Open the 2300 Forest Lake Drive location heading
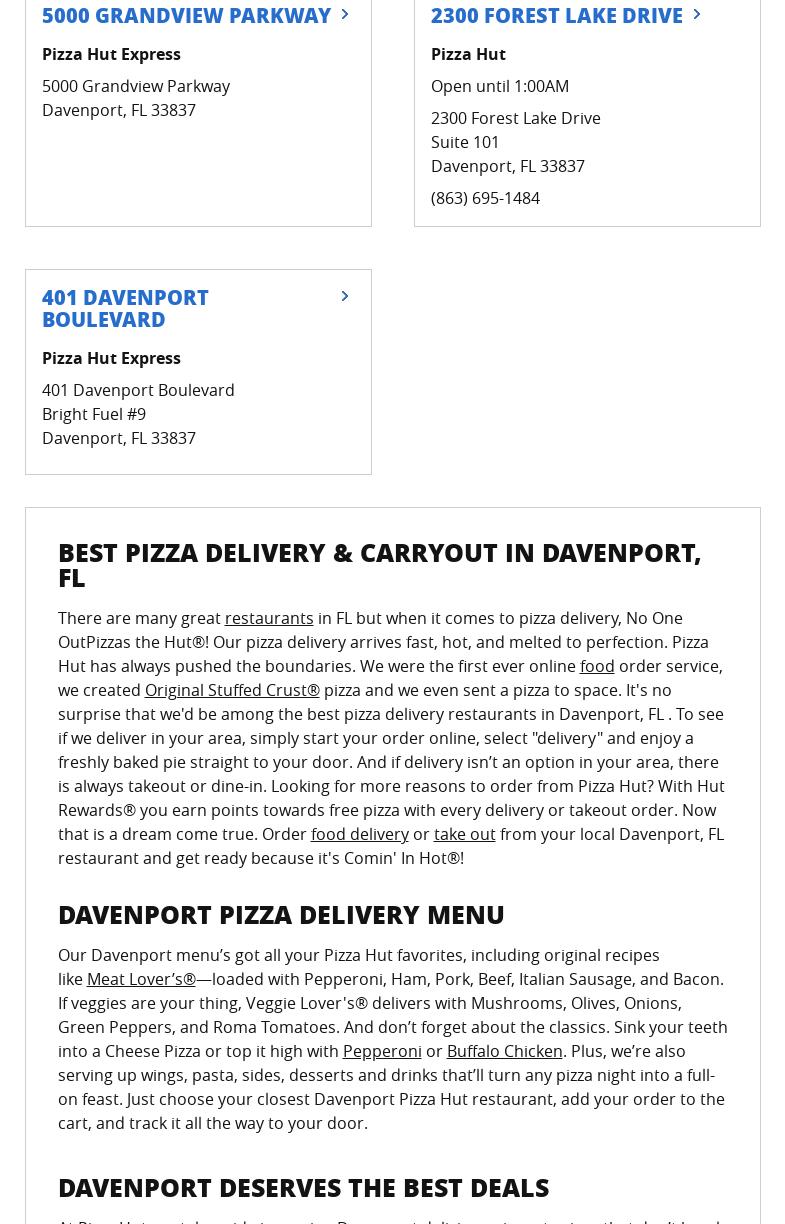The width and height of the screenshot is (785, 1224). click(x=557, y=15)
